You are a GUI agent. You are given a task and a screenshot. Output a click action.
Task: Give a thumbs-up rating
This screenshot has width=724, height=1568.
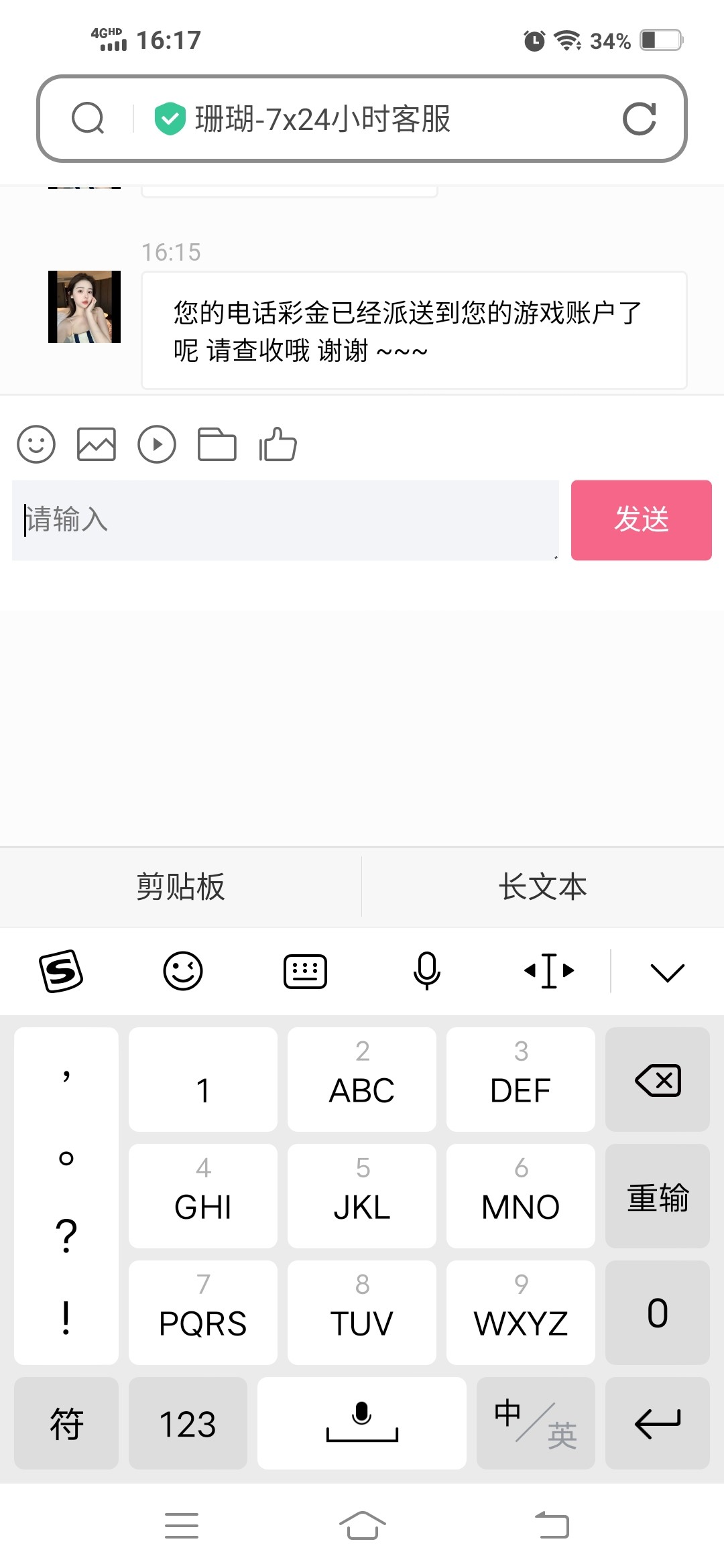pyautogui.click(x=278, y=444)
